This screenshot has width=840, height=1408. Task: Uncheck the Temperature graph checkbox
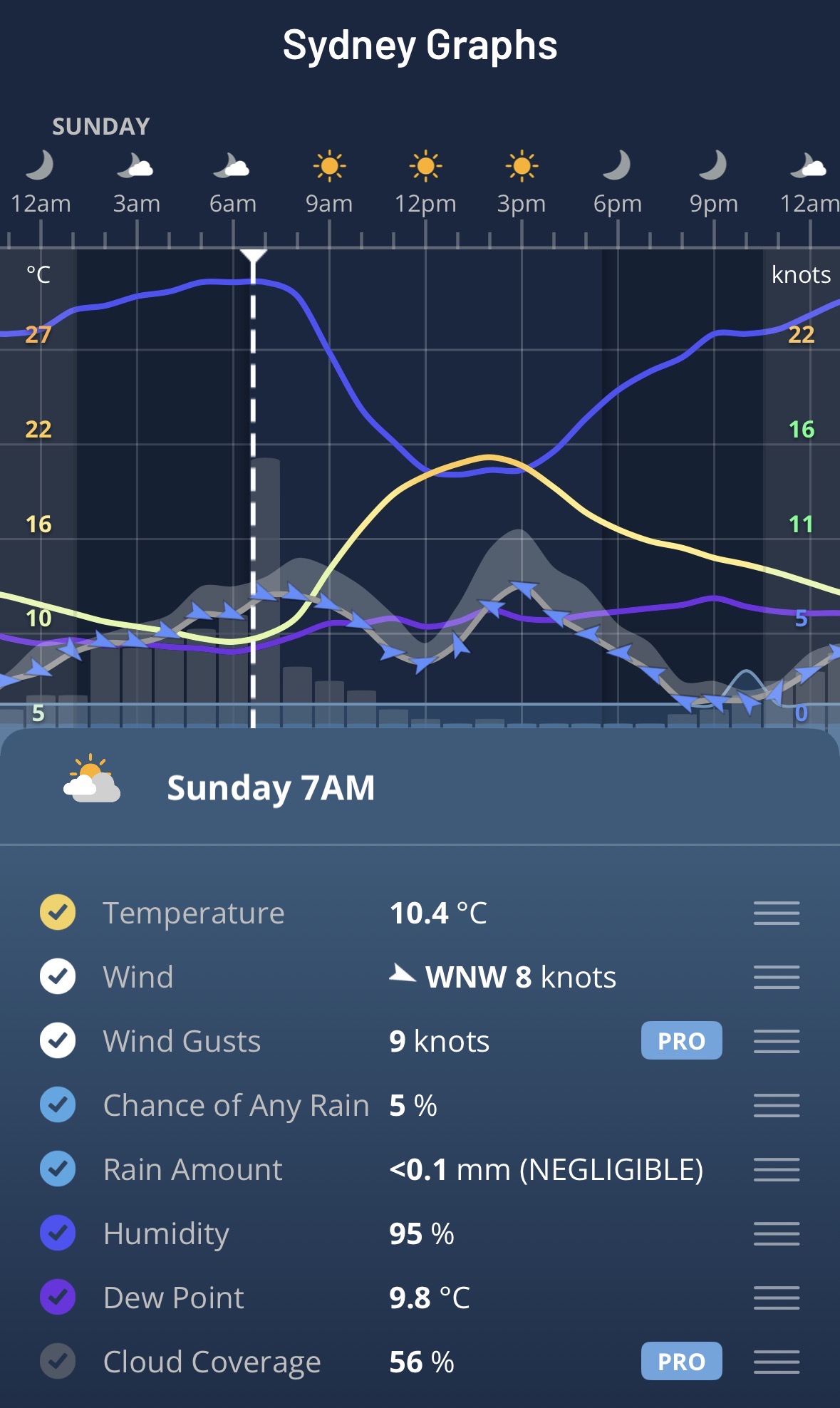click(x=58, y=912)
